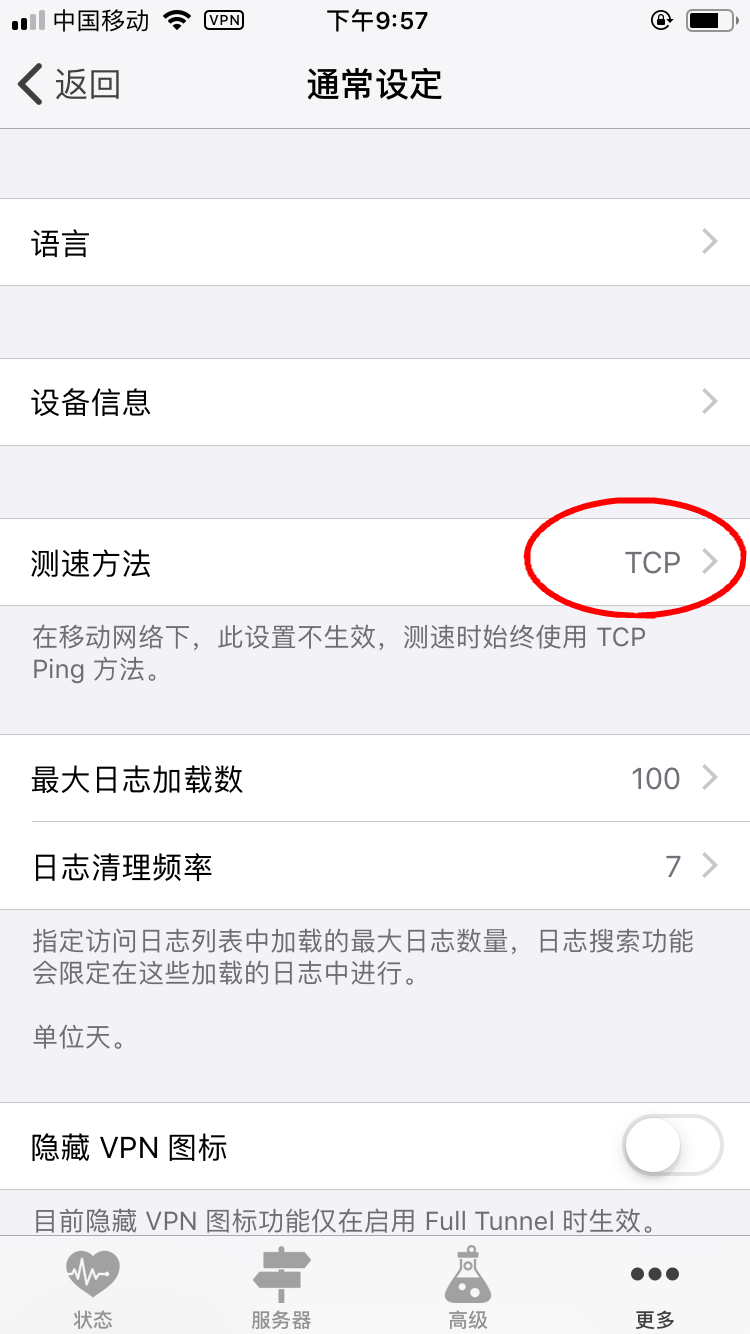Switch to the 状态 tab
750x1334 pixels.
click(x=94, y=1288)
